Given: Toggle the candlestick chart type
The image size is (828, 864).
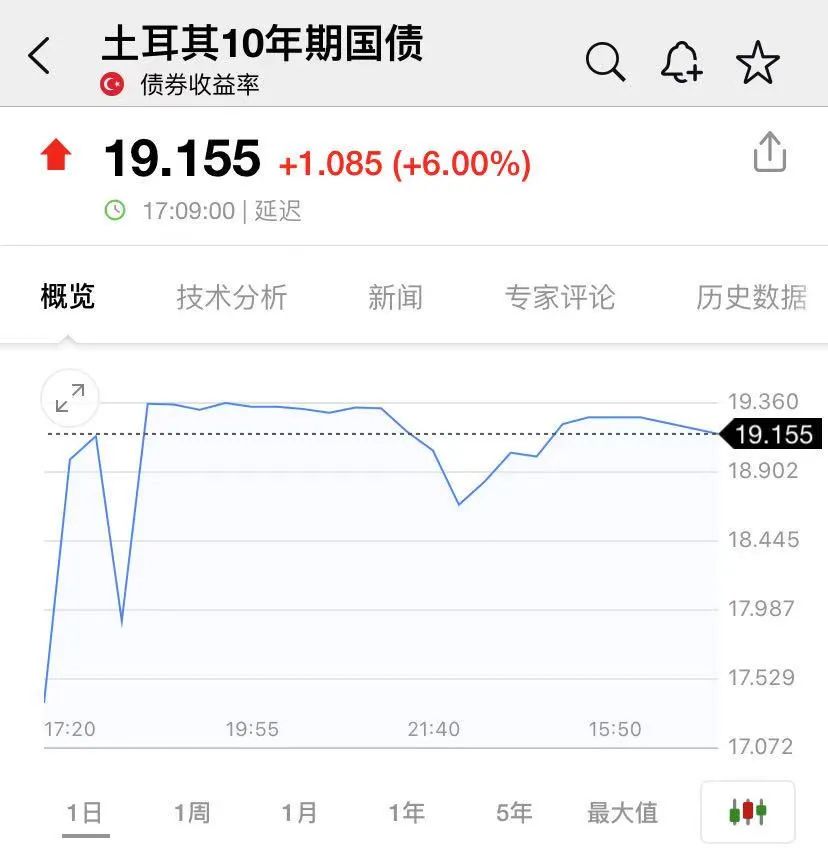Looking at the screenshot, I should pyautogui.click(x=747, y=812).
